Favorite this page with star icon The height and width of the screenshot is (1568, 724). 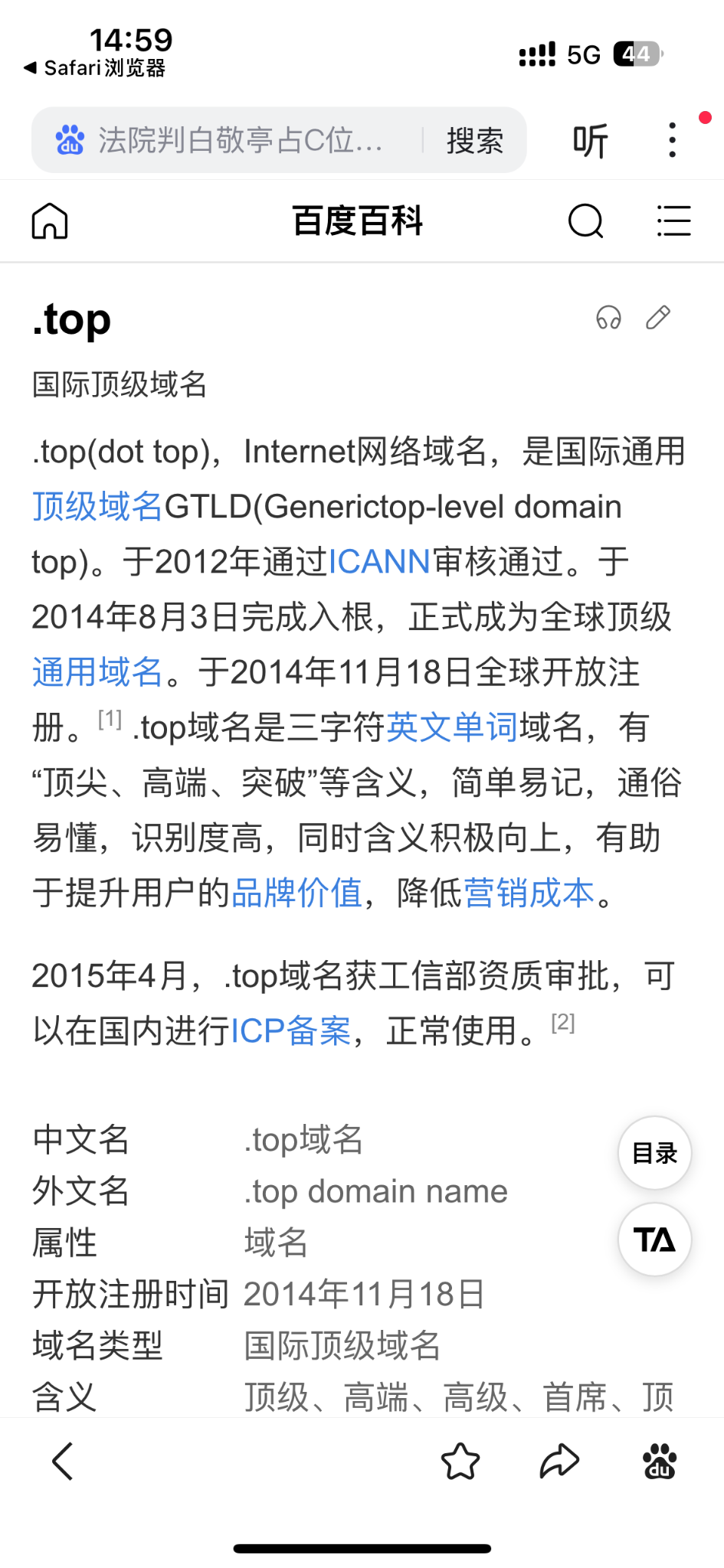[x=460, y=1462]
